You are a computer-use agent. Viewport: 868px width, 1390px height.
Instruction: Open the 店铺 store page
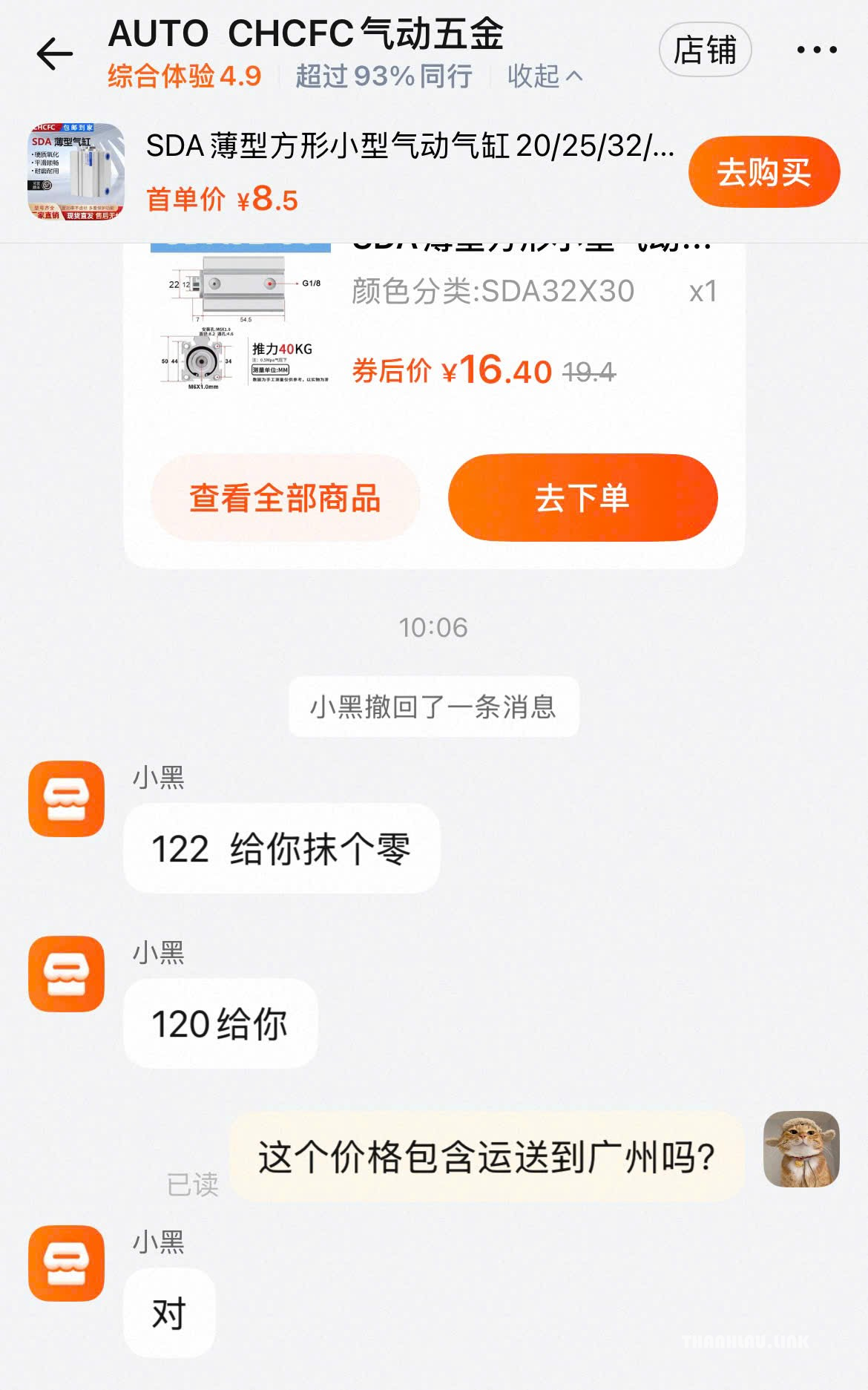click(705, 50)
